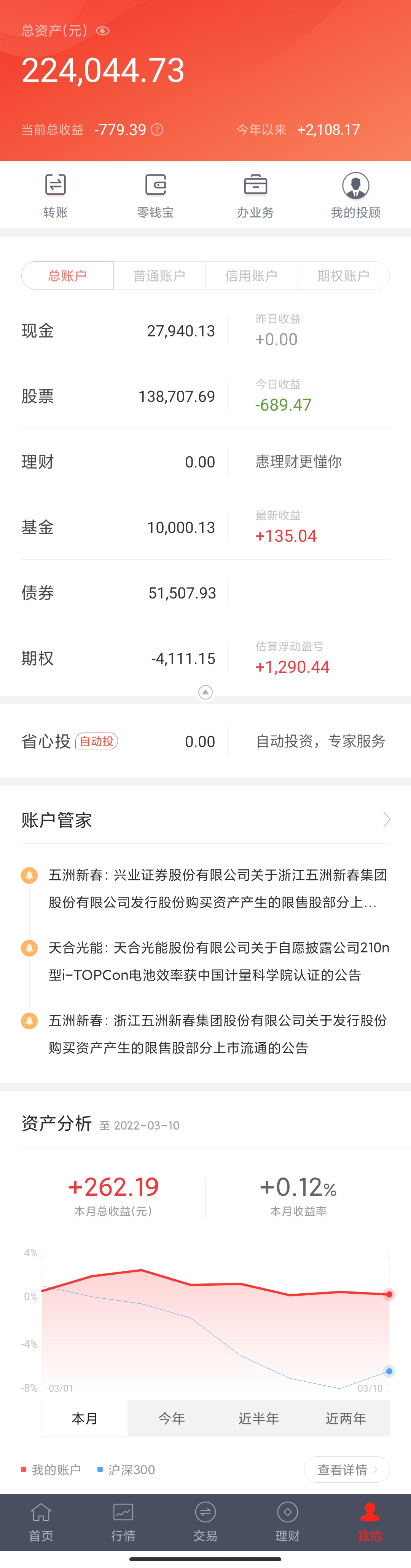Show the 近两年 chart range

coord(345,1418)
